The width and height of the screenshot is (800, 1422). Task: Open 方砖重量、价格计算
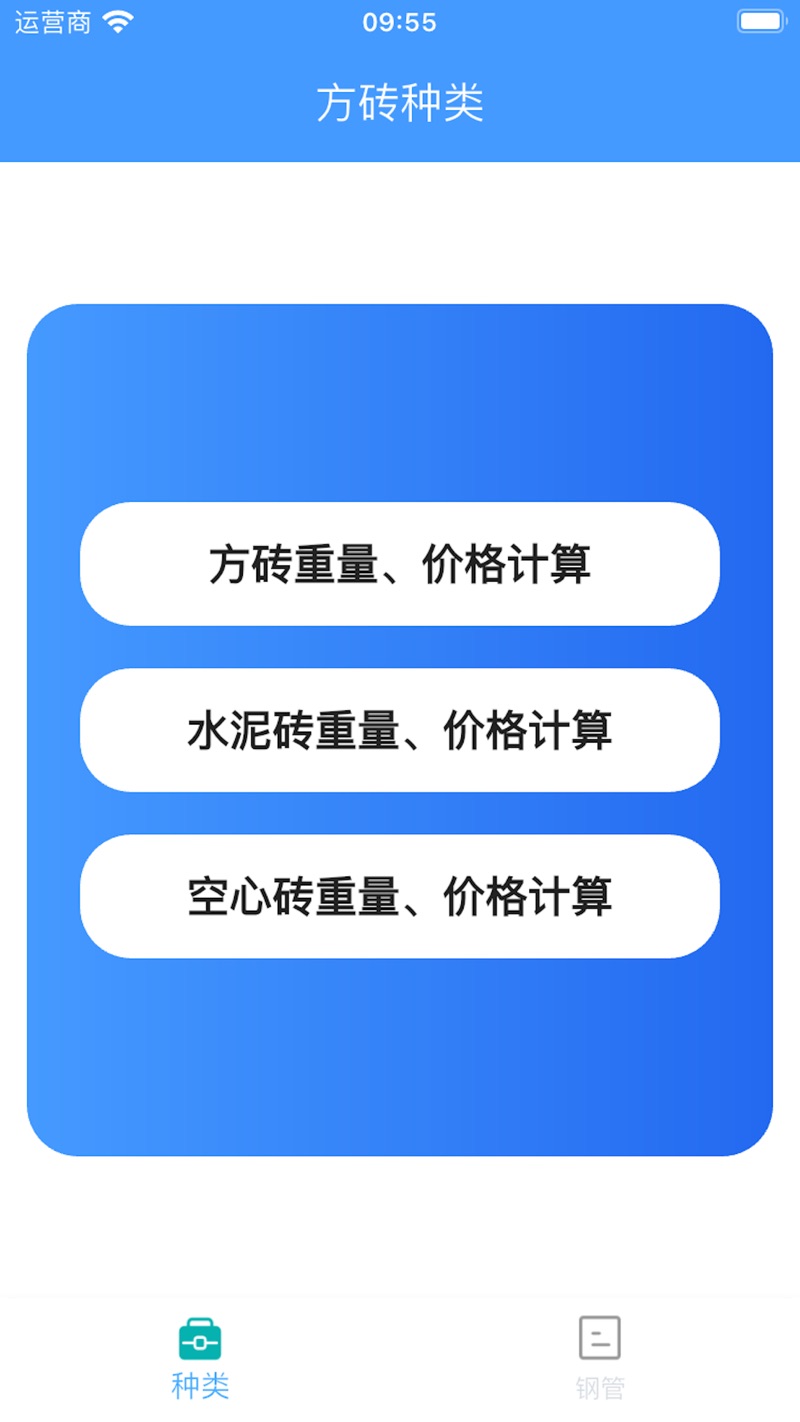pyautogui.click(x=400, y=564)
